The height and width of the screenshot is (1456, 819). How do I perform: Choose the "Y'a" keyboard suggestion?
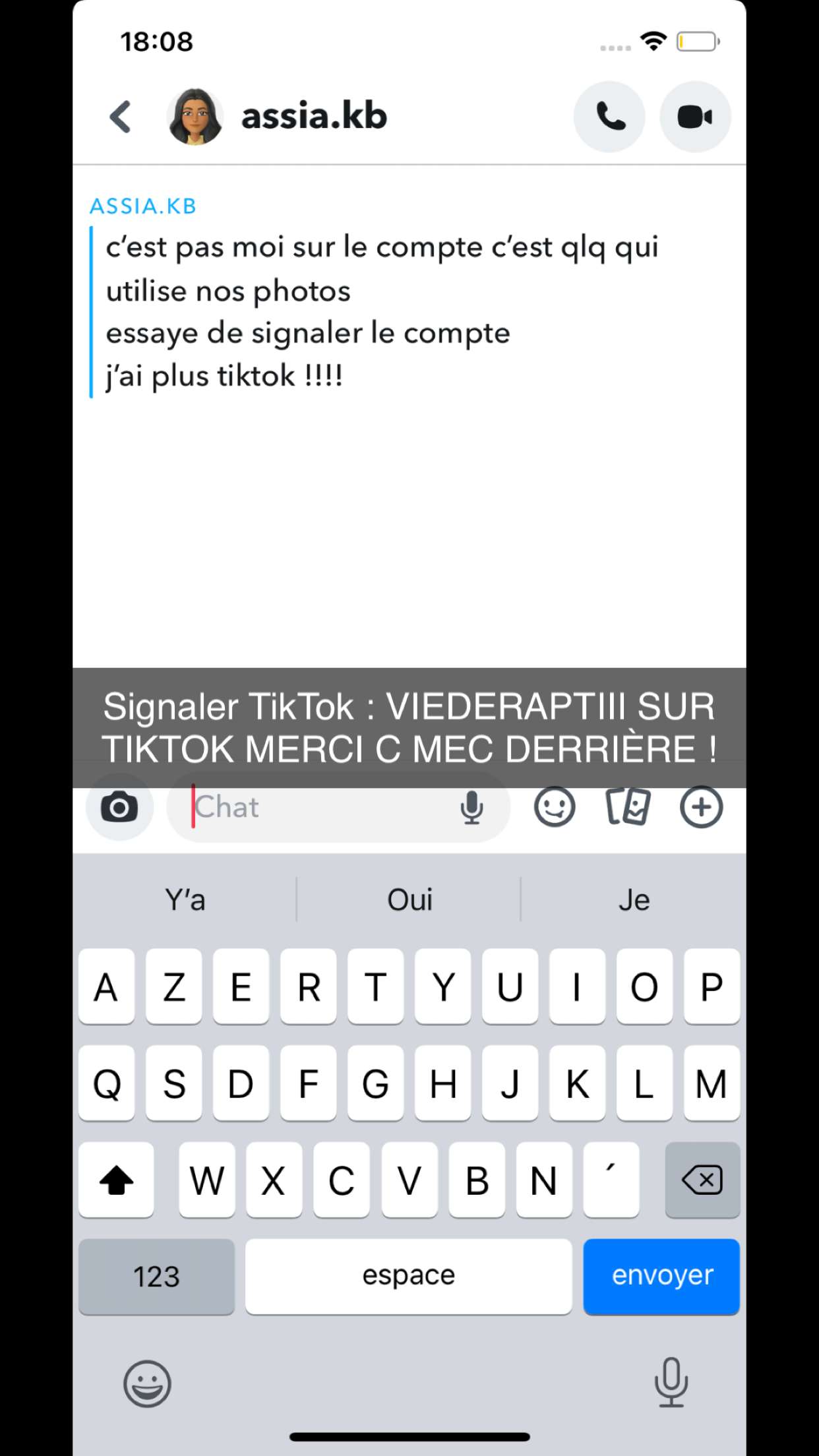tap(185, 899)
